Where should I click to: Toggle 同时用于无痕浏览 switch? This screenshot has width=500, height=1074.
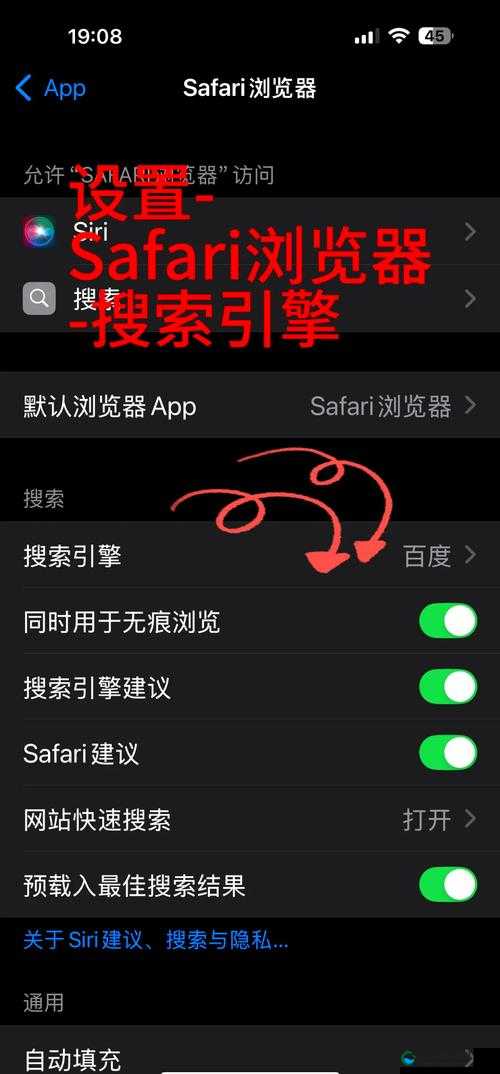(448, 621)
